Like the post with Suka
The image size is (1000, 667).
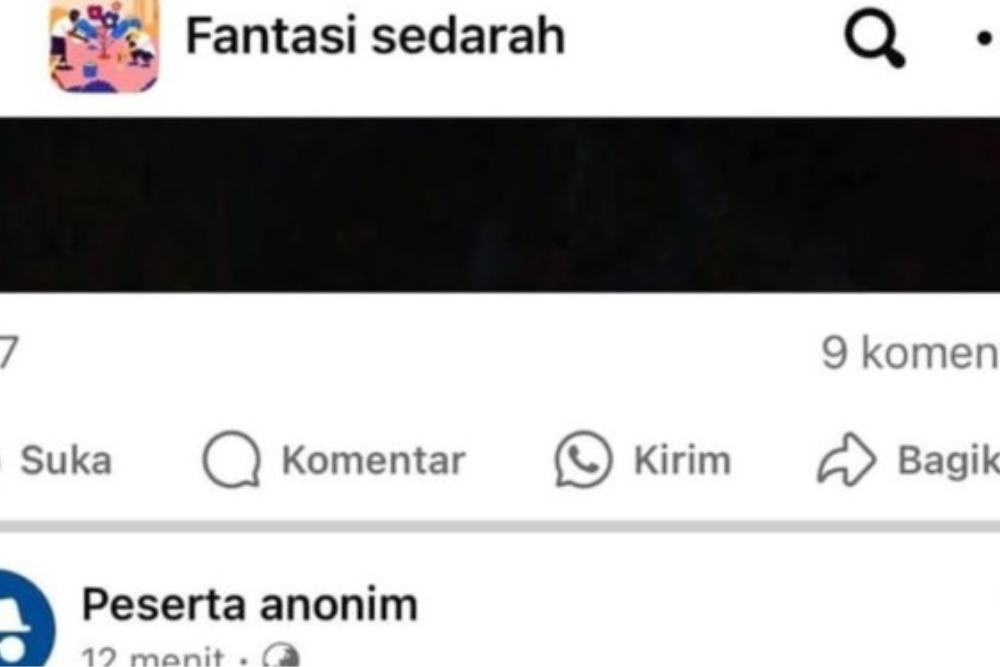(62, 461)
